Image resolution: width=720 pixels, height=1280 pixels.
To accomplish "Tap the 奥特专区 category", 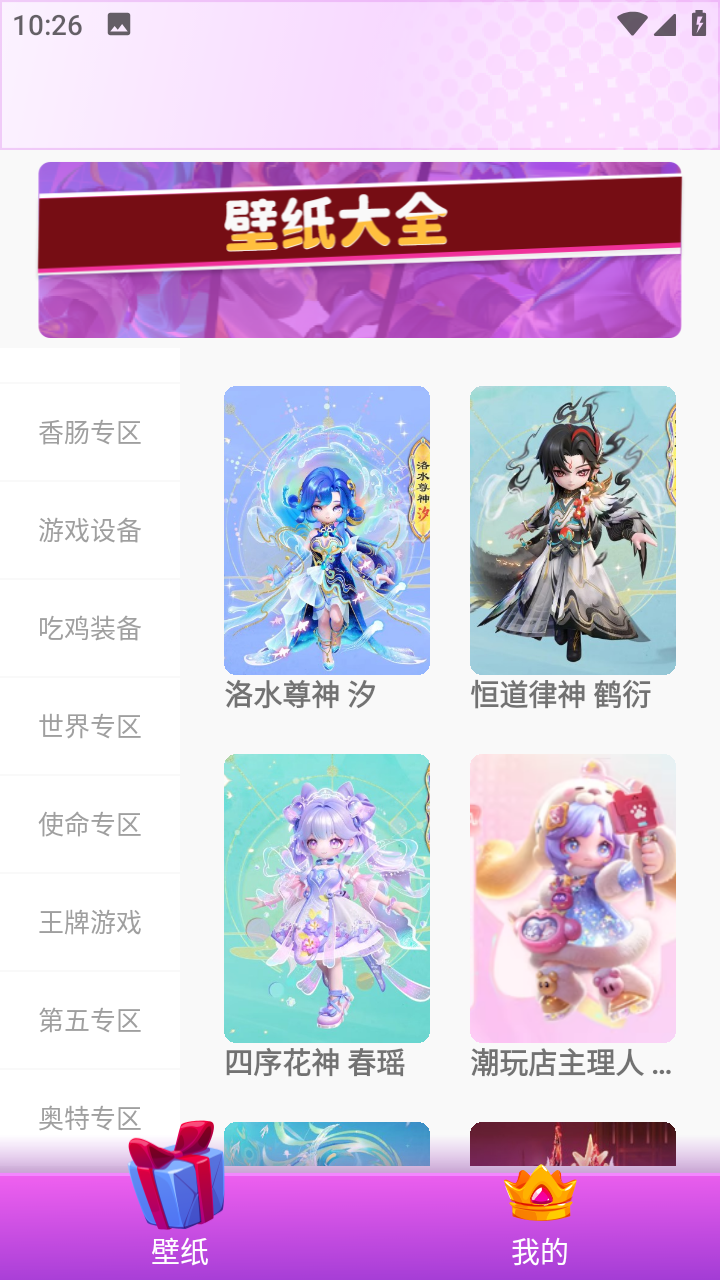I will [x=90, y=1116].
